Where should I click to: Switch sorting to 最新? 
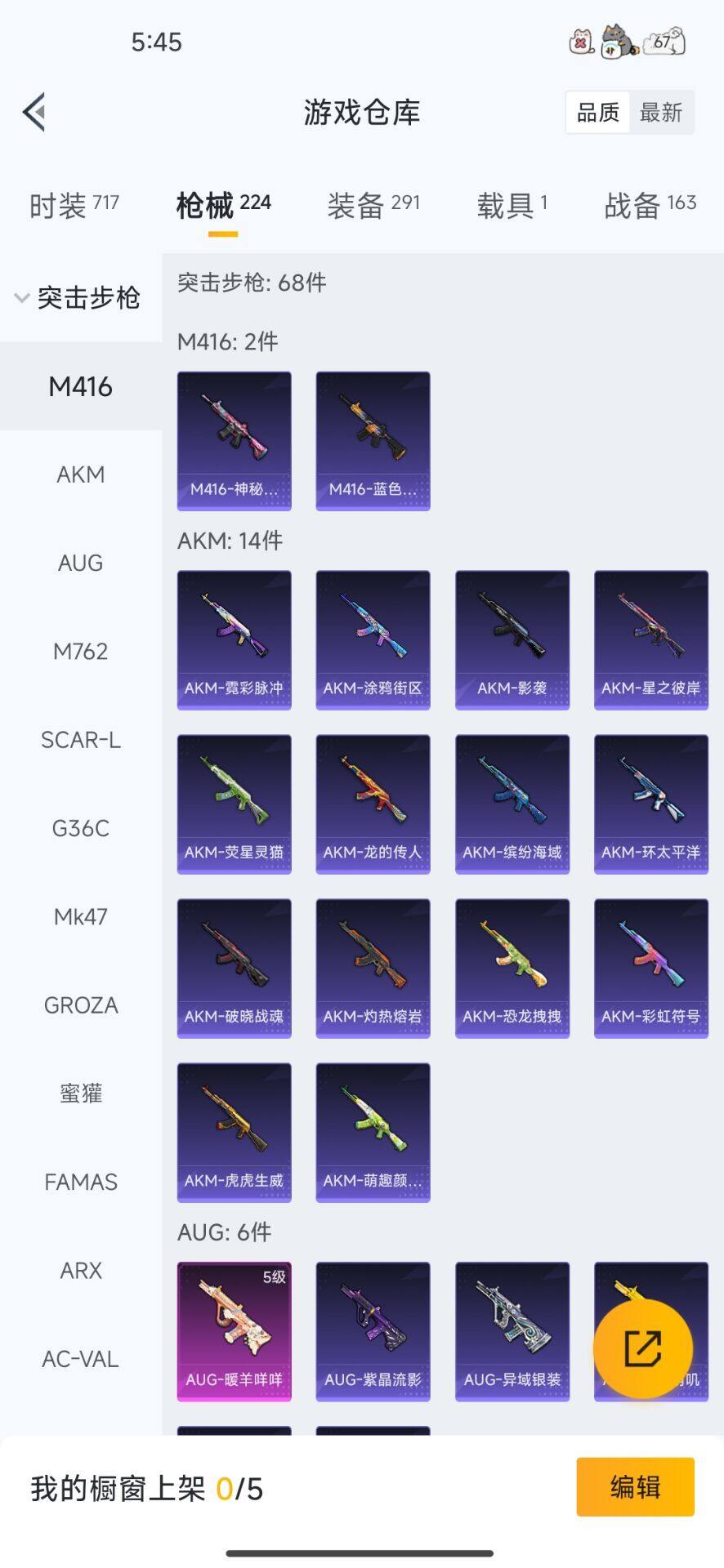click(660, 113)
